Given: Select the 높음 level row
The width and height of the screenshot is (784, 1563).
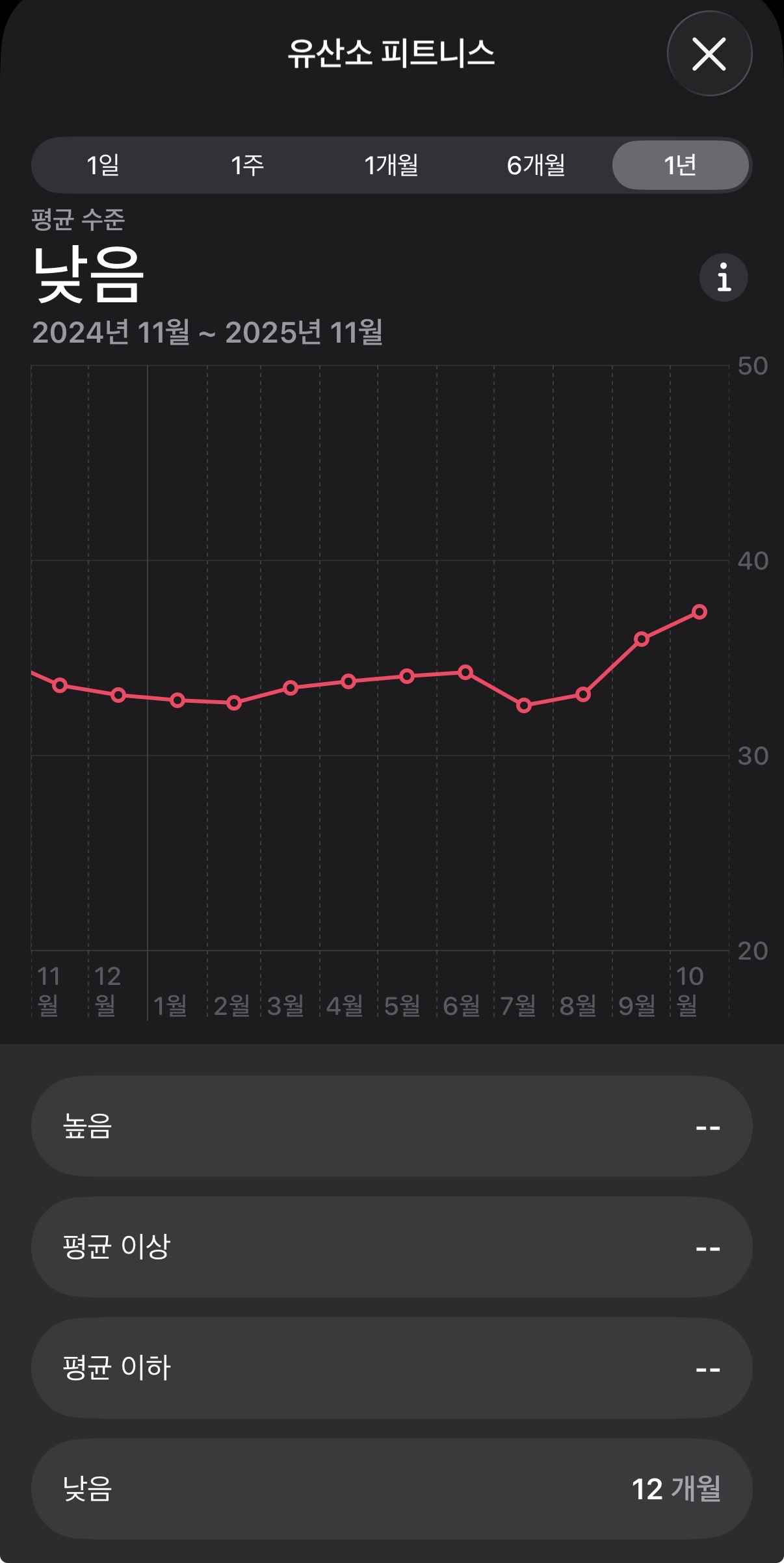Looking at the screenshot, I should coord(391,1126).
